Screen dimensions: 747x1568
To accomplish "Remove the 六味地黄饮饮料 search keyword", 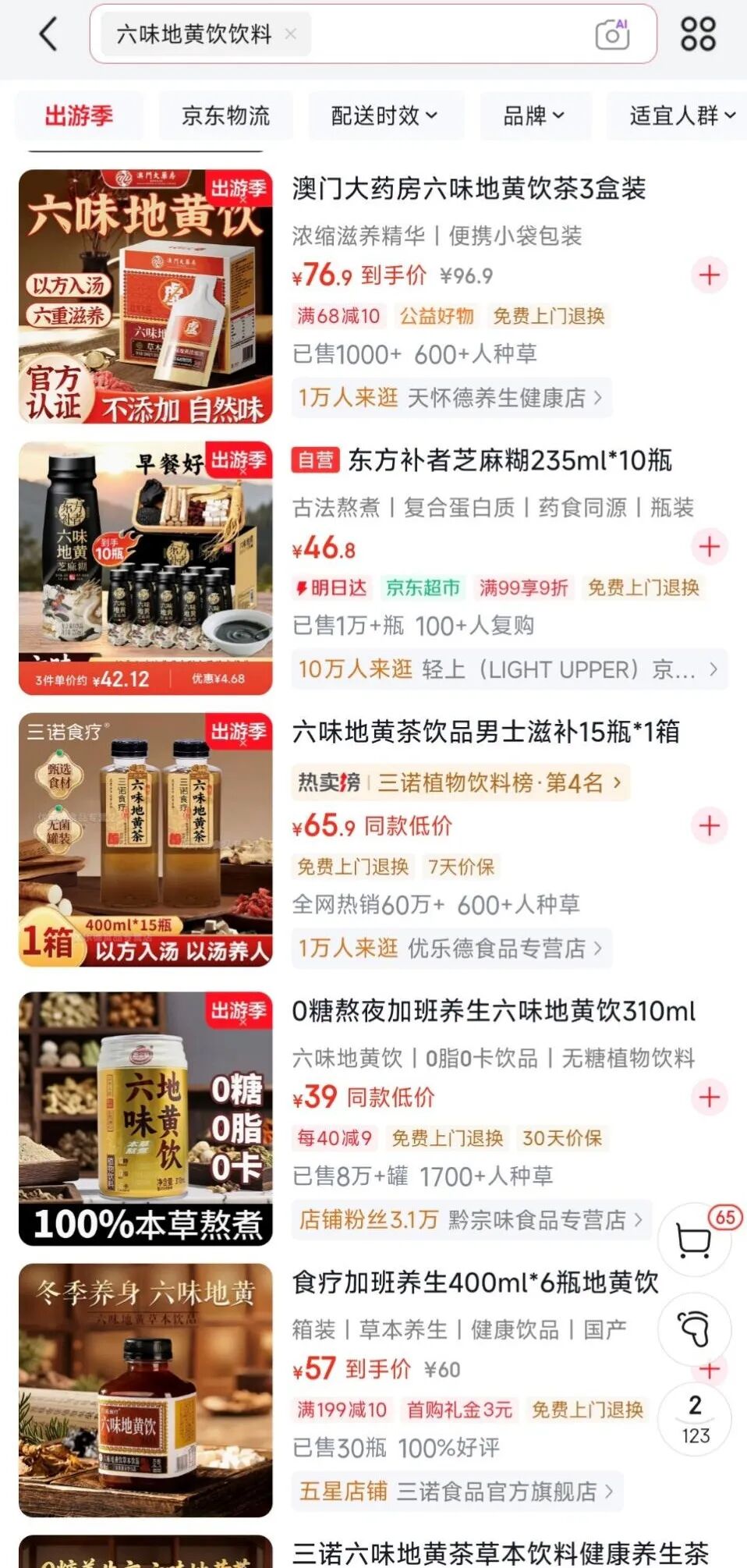I will point(291,34).
